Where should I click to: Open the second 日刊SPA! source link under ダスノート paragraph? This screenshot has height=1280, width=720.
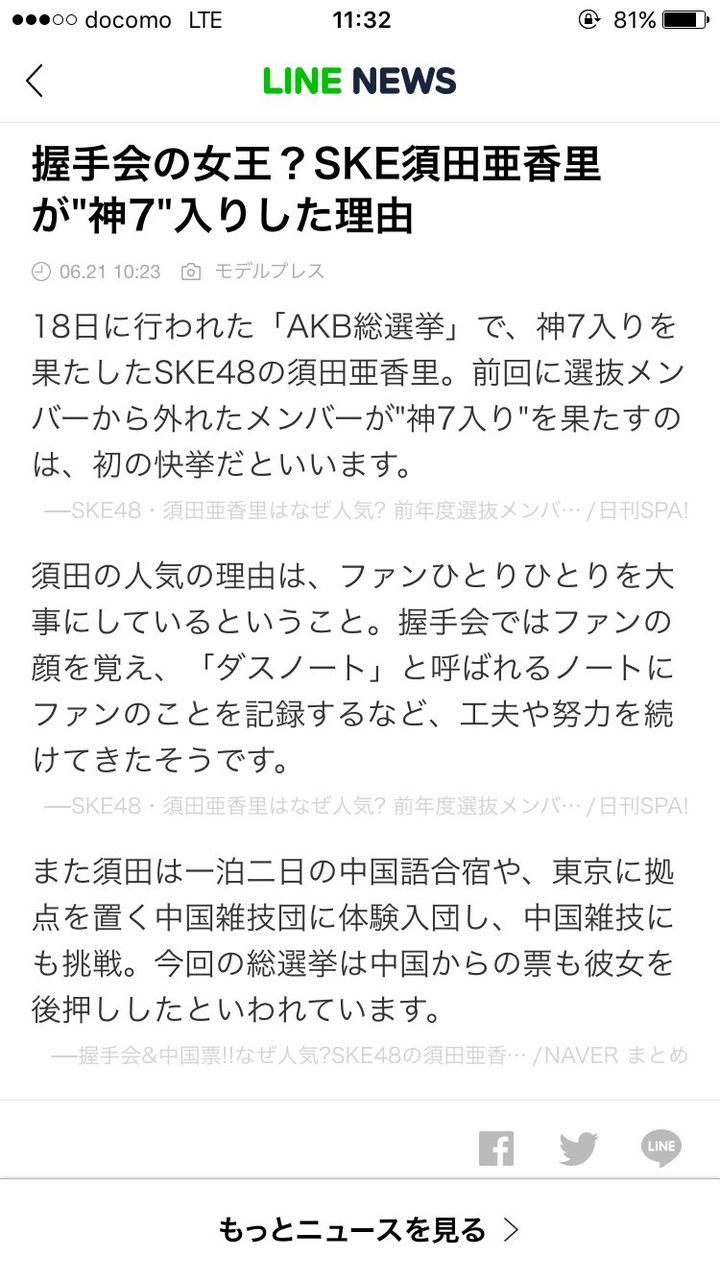[x=366, y=805]
